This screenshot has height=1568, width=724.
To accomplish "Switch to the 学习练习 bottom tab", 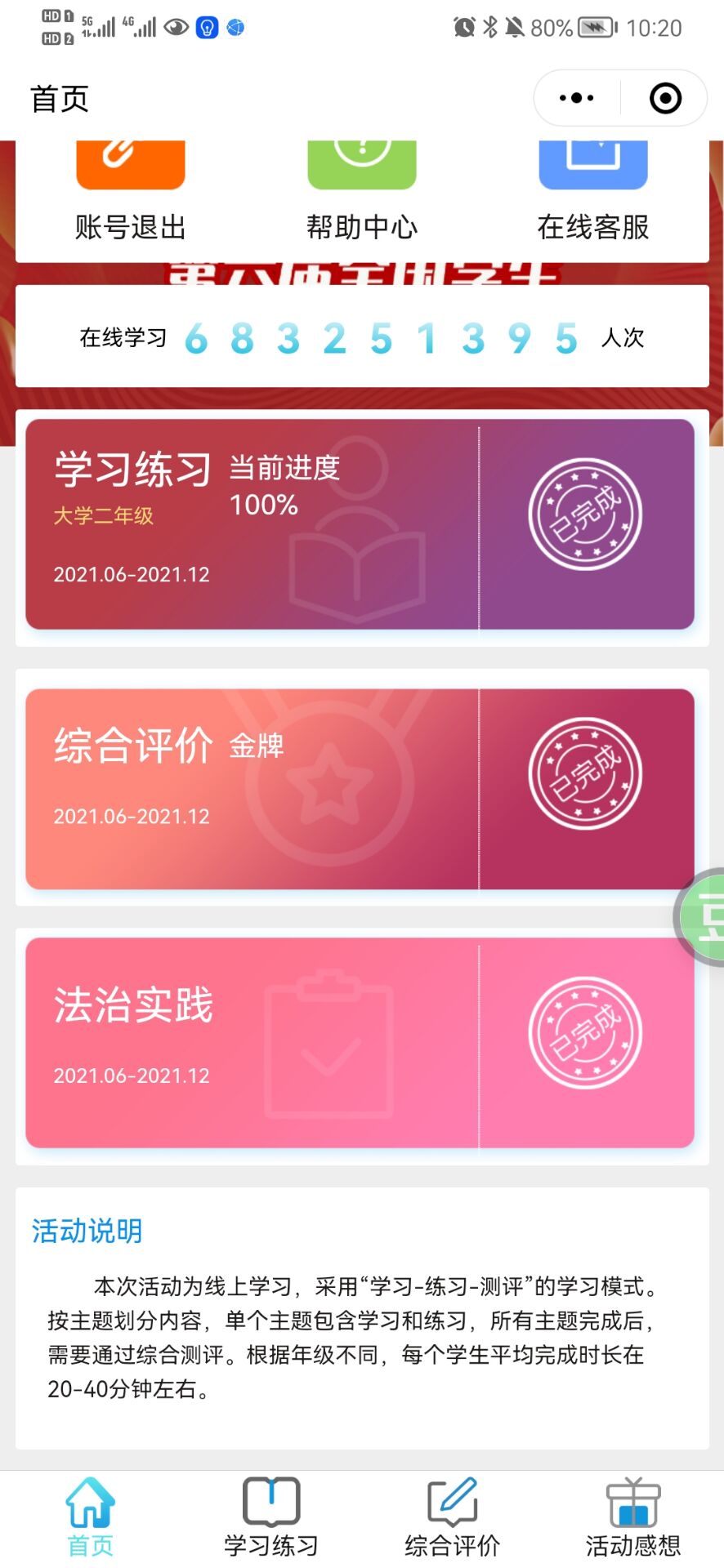I will (x=271, y=1517).
